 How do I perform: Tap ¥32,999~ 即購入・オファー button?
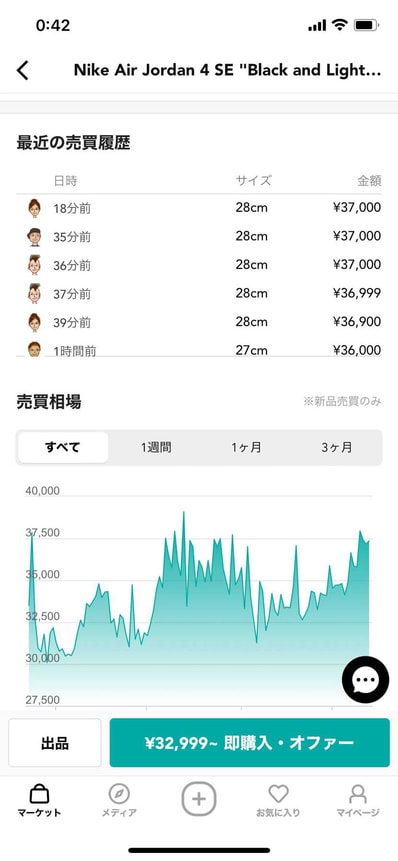[250, 743]
